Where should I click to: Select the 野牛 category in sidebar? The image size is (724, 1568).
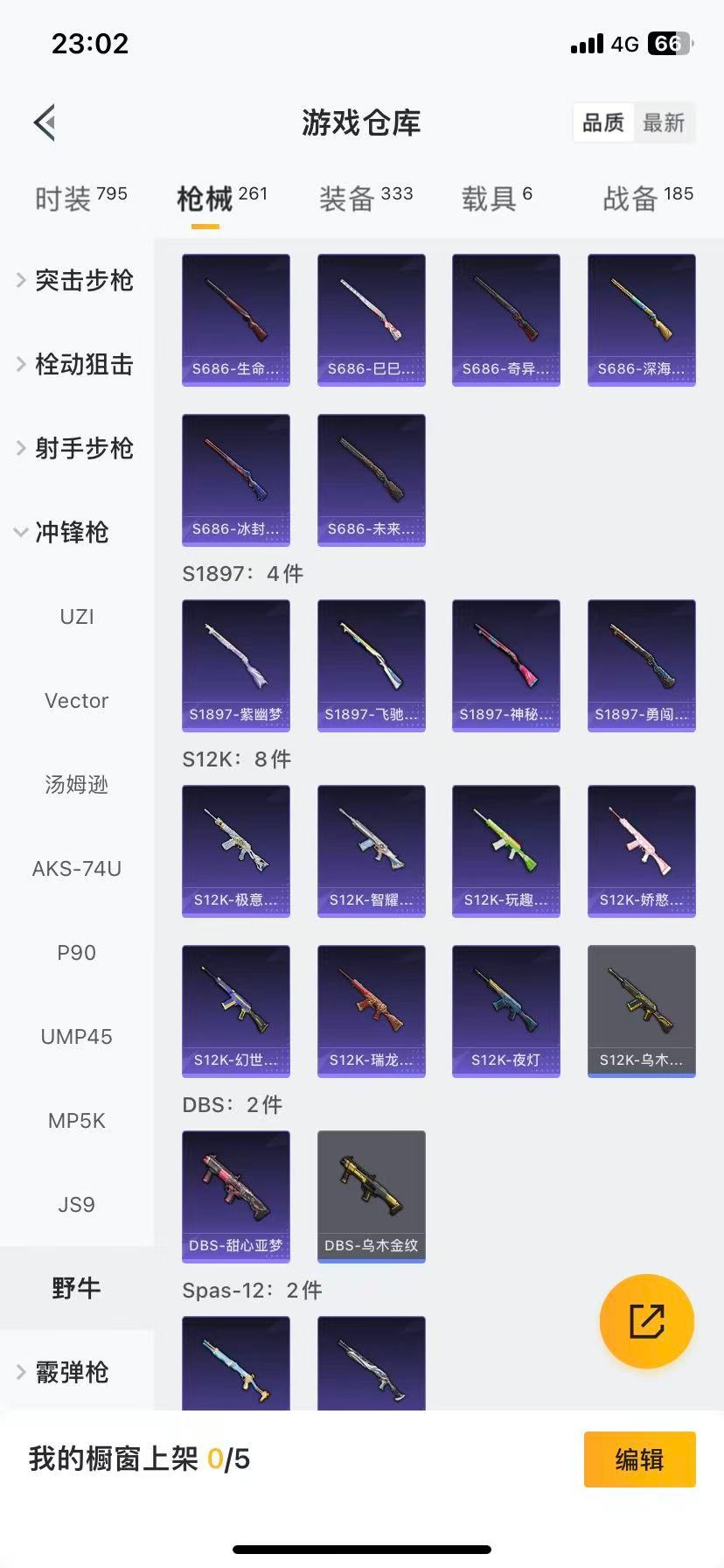76,1287
